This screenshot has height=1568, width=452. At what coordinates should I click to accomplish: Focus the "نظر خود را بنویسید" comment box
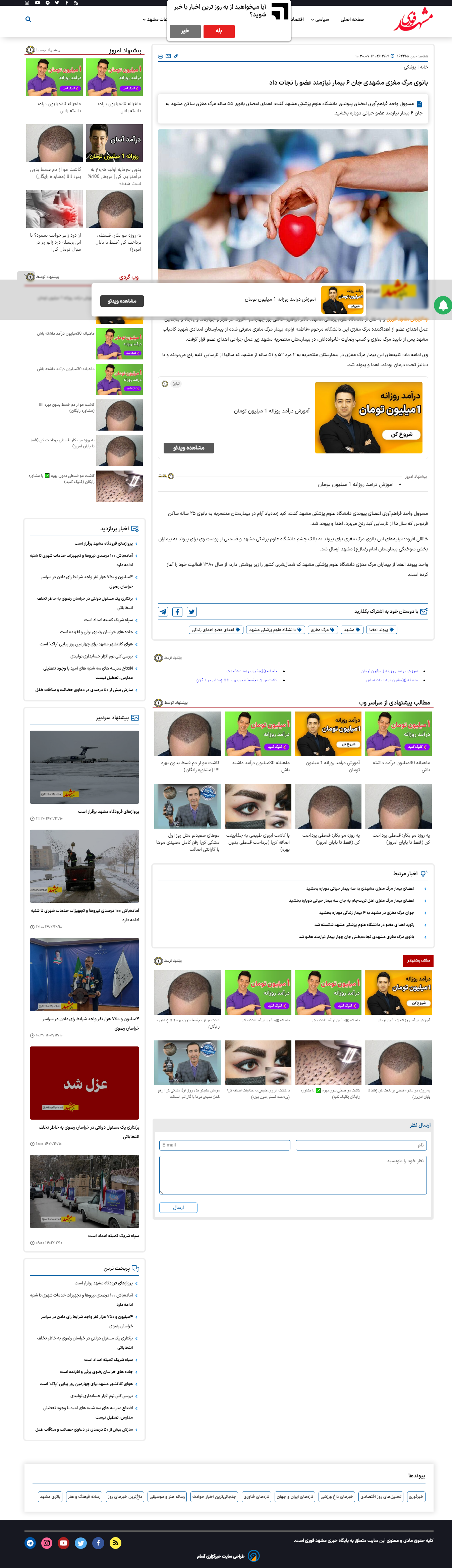(x=293, y=1175)
